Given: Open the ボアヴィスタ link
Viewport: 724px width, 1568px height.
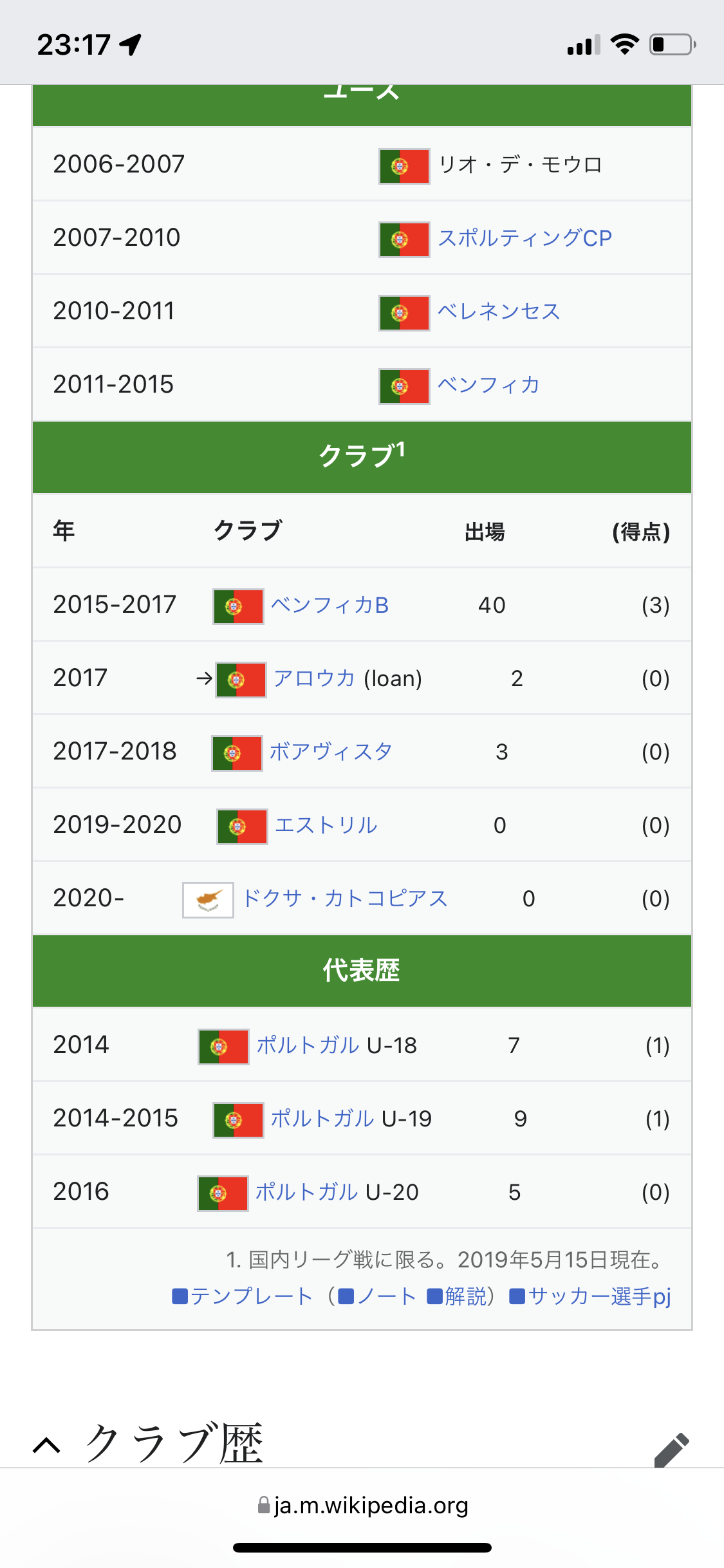Looking at the screenshot, I should (x=331, y=752).
